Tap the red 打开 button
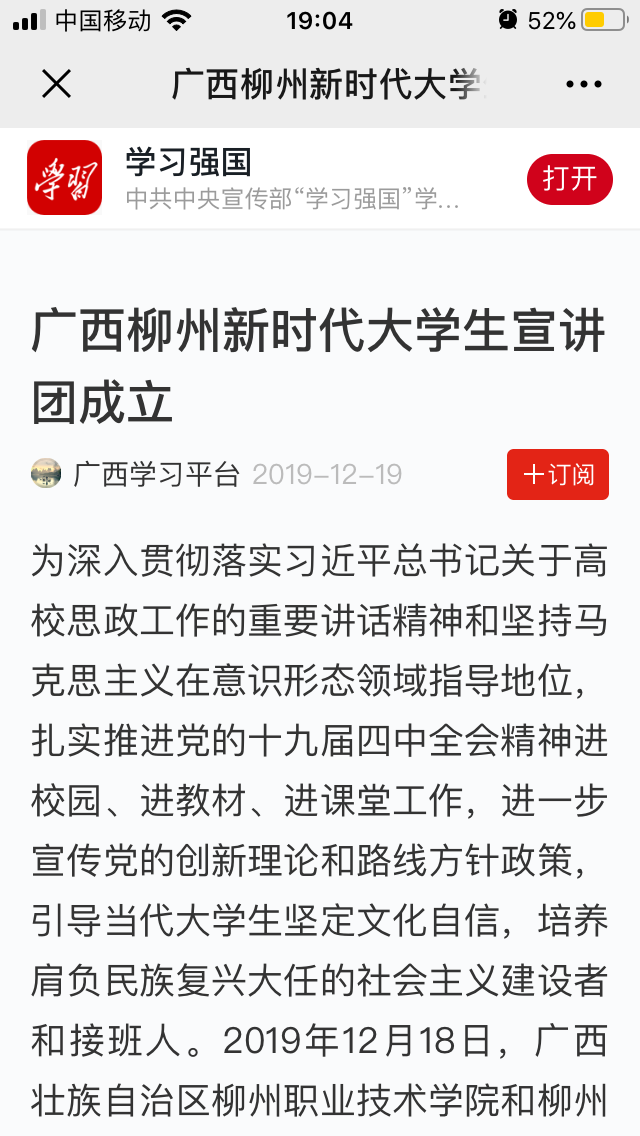The height and width of the screenshot is (1136, 640). [569, 179]
